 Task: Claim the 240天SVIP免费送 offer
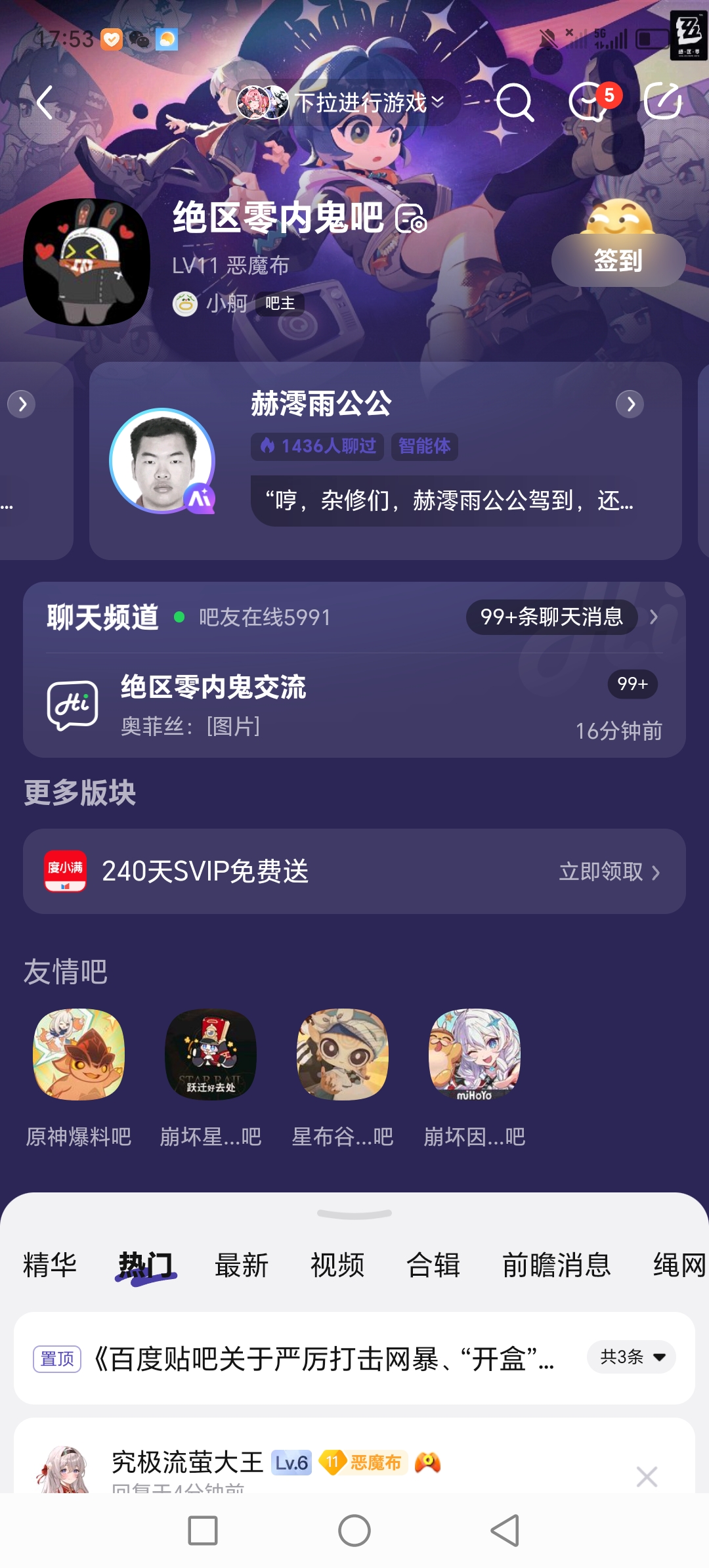coord(609,871)
